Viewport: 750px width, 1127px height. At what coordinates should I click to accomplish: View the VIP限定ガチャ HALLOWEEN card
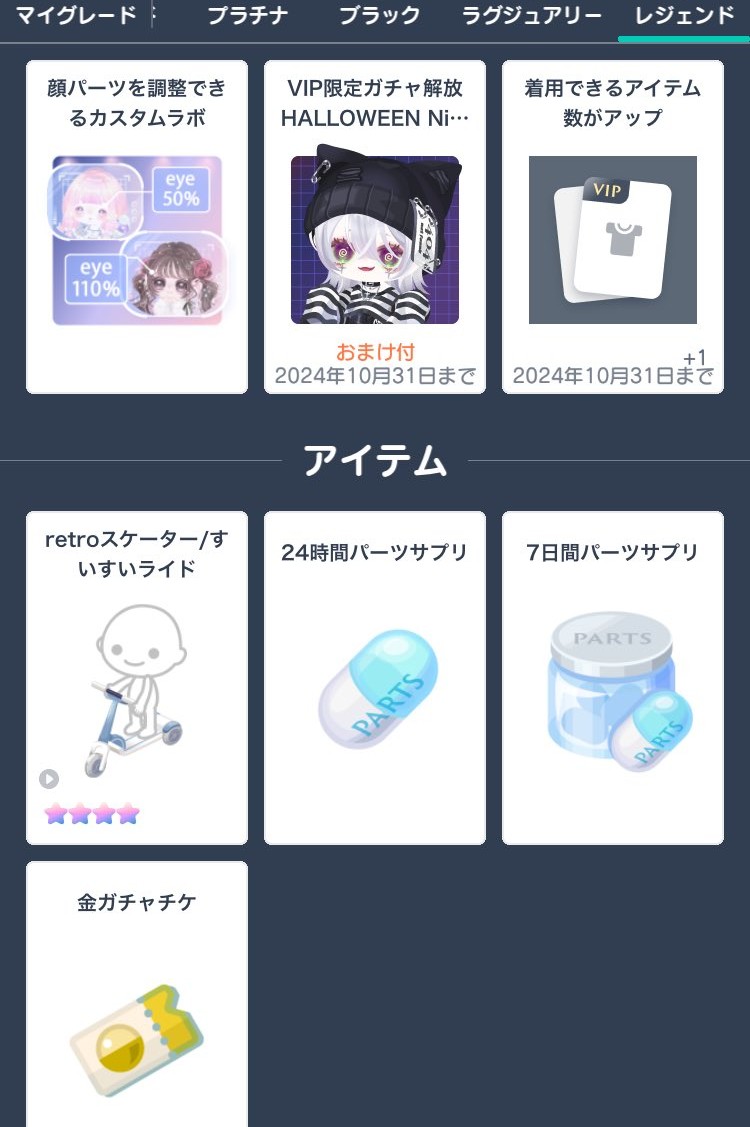375,227
